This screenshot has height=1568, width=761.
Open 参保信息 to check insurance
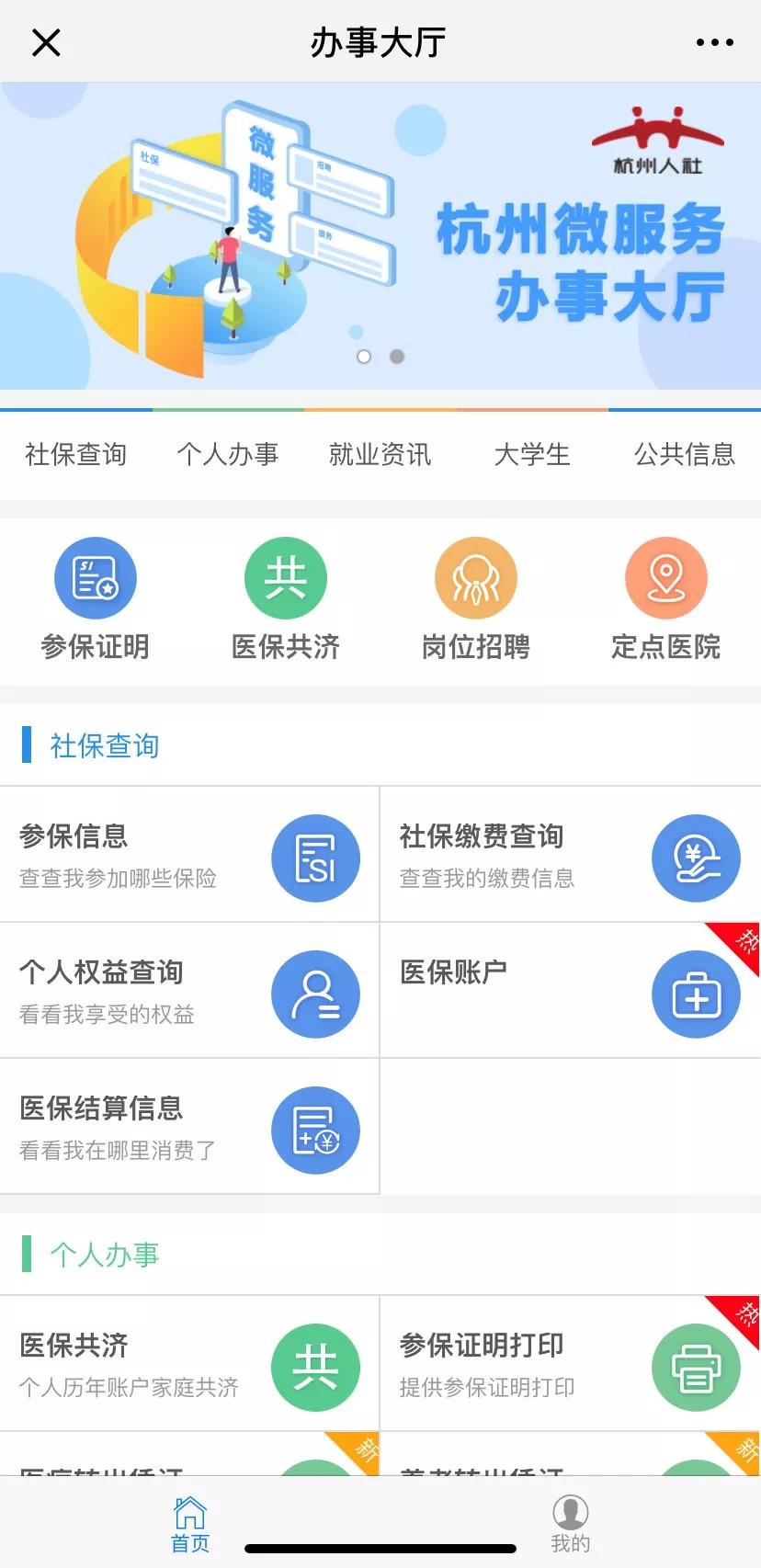click(x=189, y=855)
